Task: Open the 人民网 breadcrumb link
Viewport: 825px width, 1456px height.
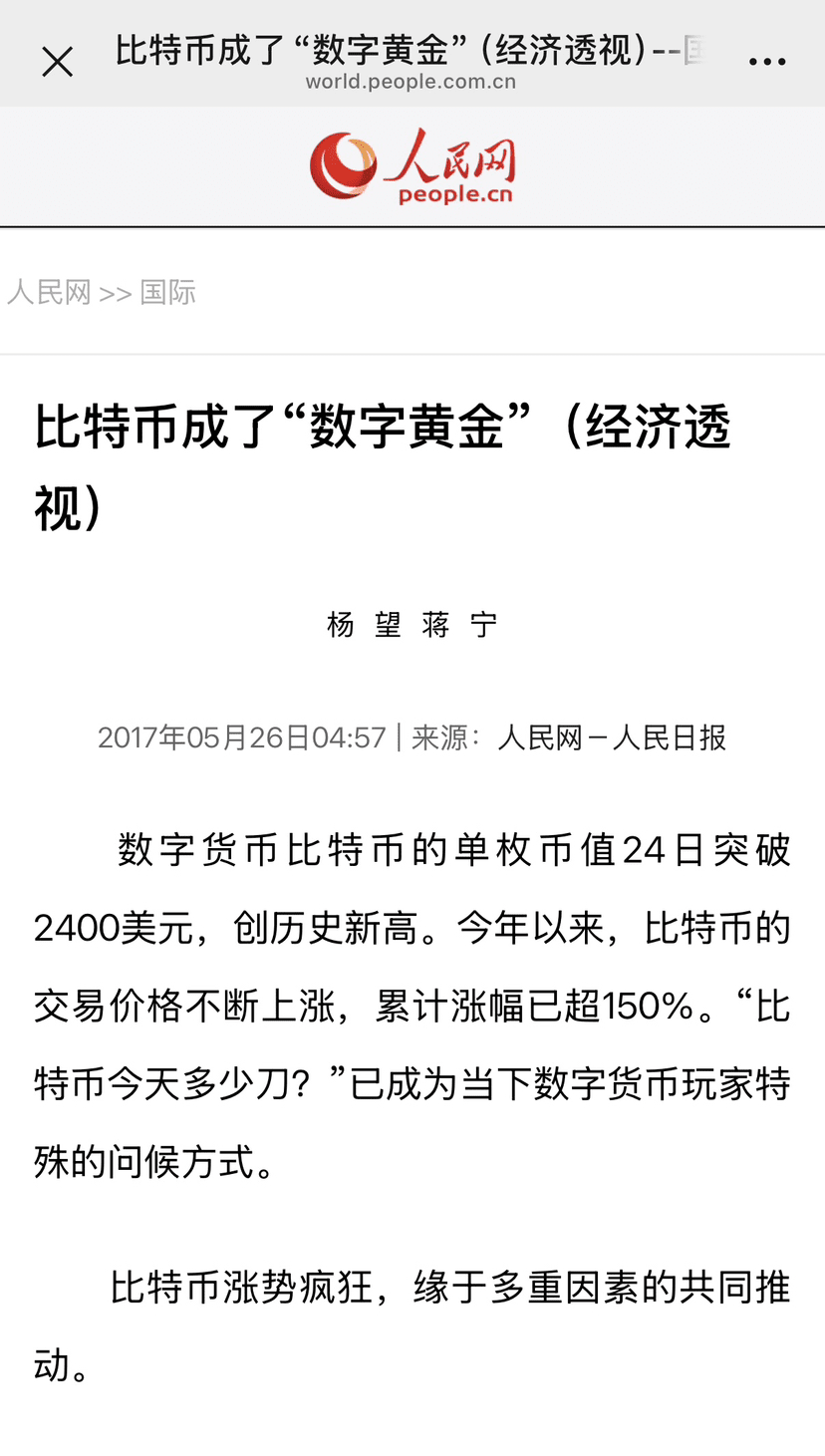Action: (x=49, y=292)
